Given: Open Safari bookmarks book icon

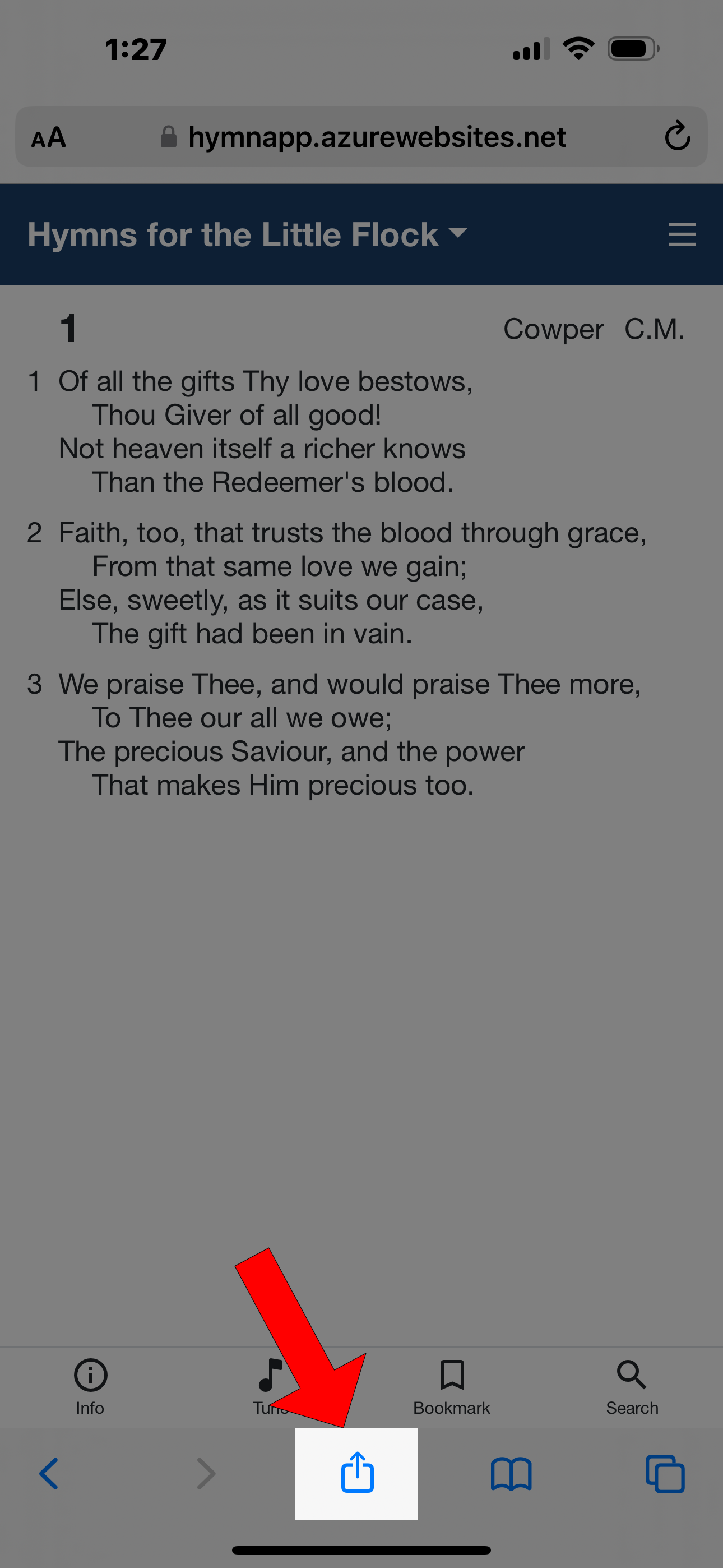Looking at the screenshot, I should pos(511,1474).
